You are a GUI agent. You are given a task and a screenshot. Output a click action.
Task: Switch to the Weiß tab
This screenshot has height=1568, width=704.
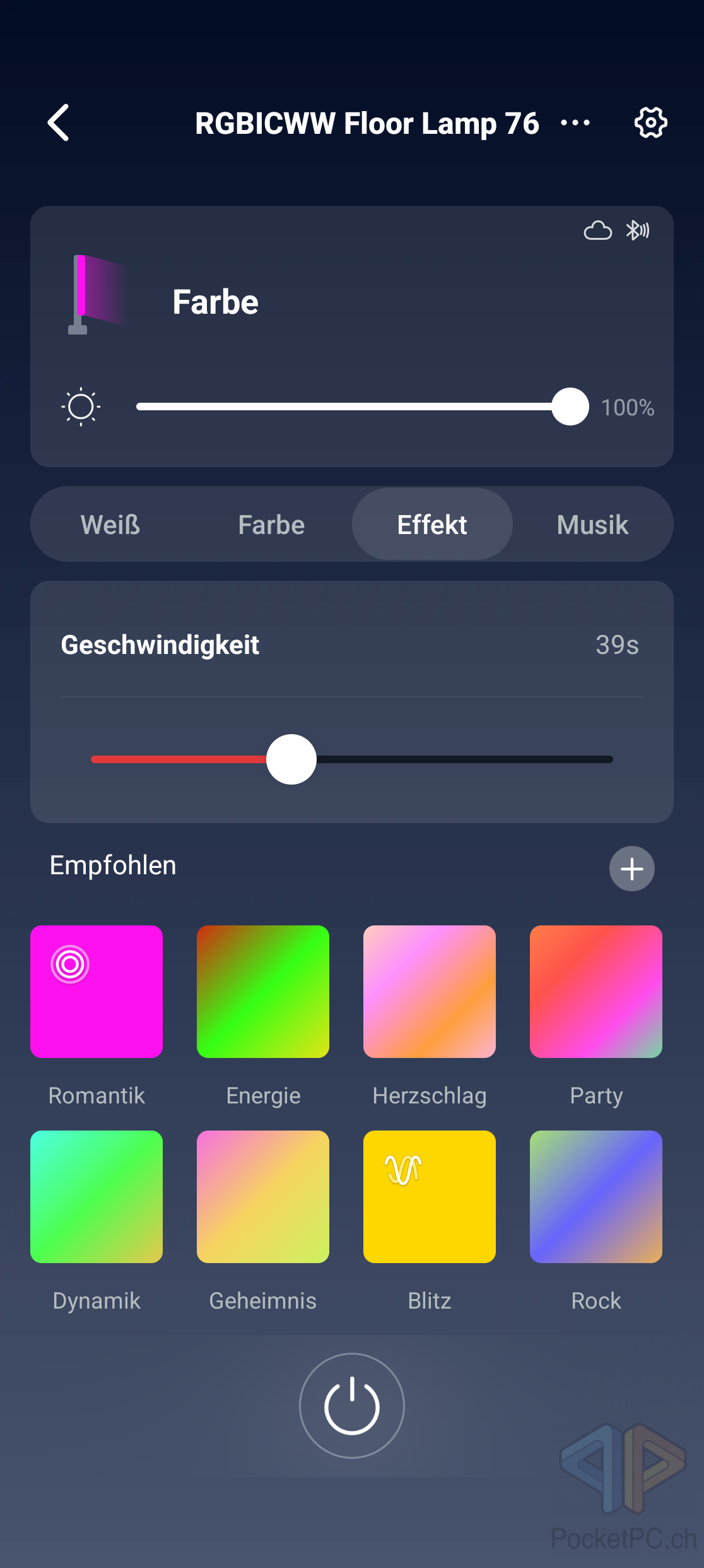point(110,525)
